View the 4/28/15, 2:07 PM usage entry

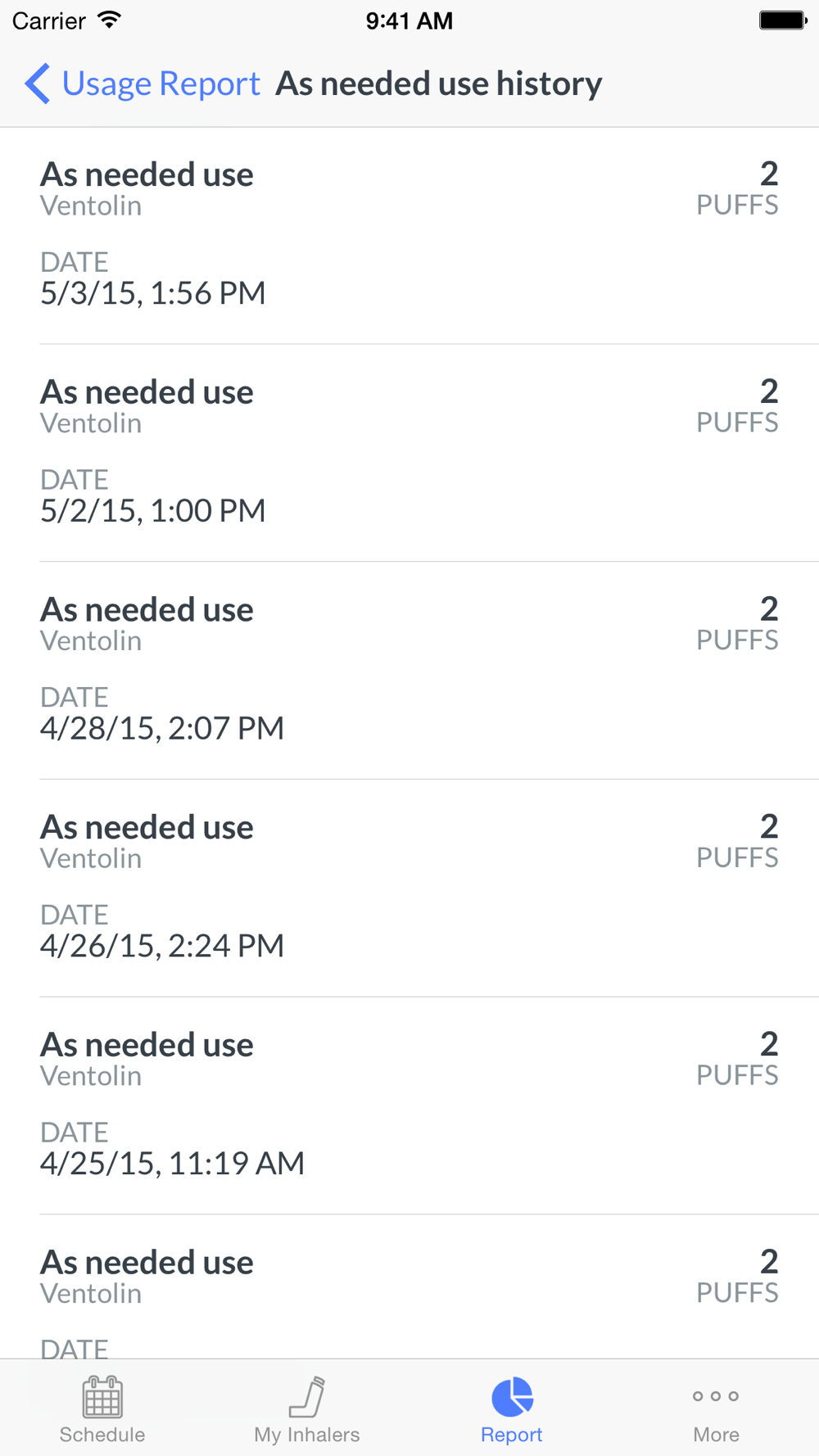pos(409,671)
